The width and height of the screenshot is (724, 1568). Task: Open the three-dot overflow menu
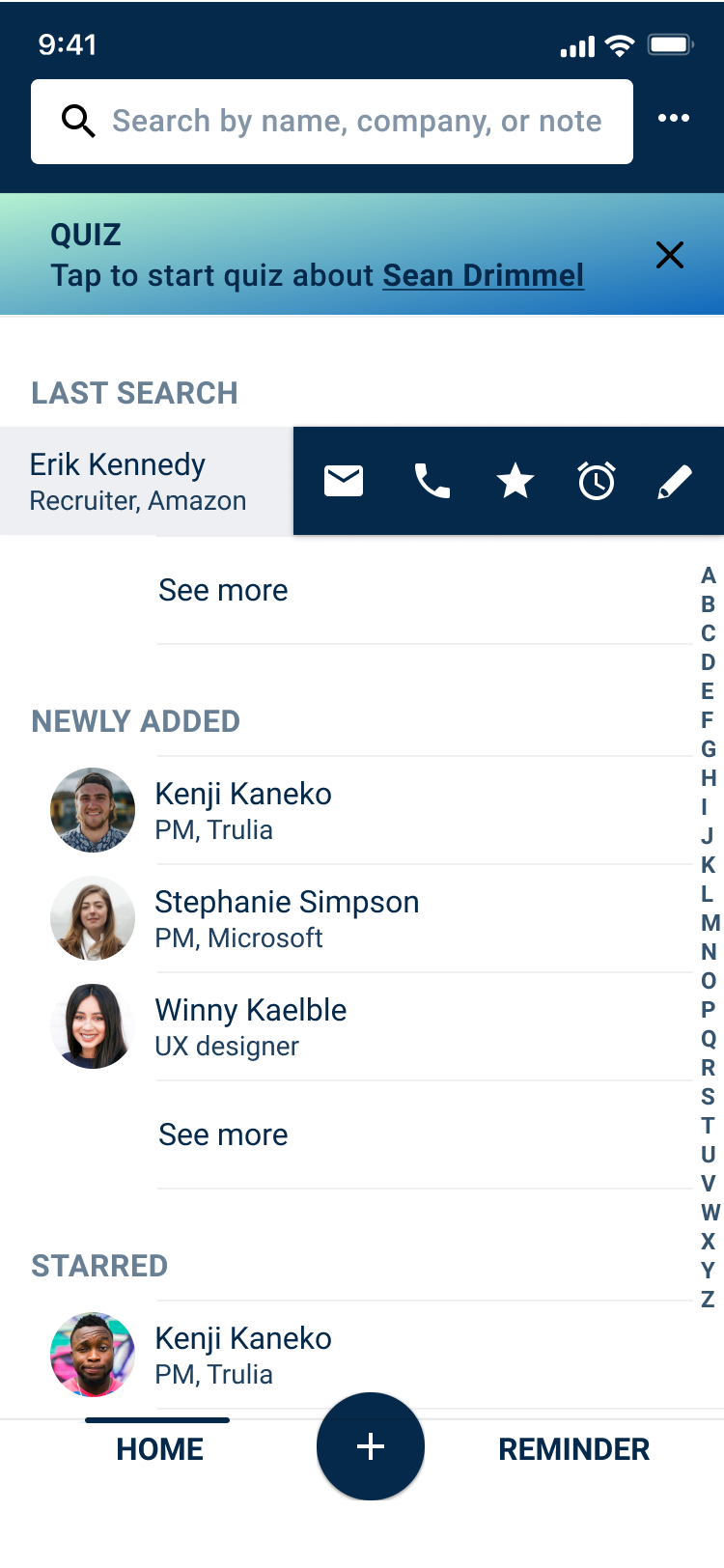(x=674, y=119)
